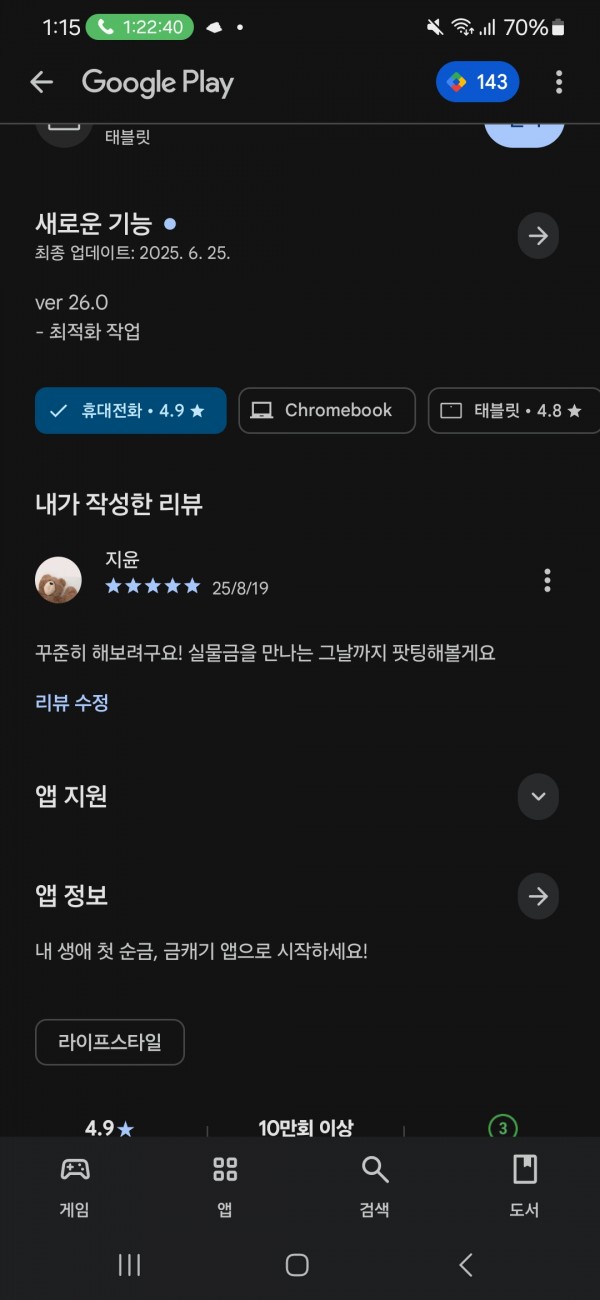600x1300 pixels.
Task: Select the 태블릿 ratings chip
Action: [514, 411]
